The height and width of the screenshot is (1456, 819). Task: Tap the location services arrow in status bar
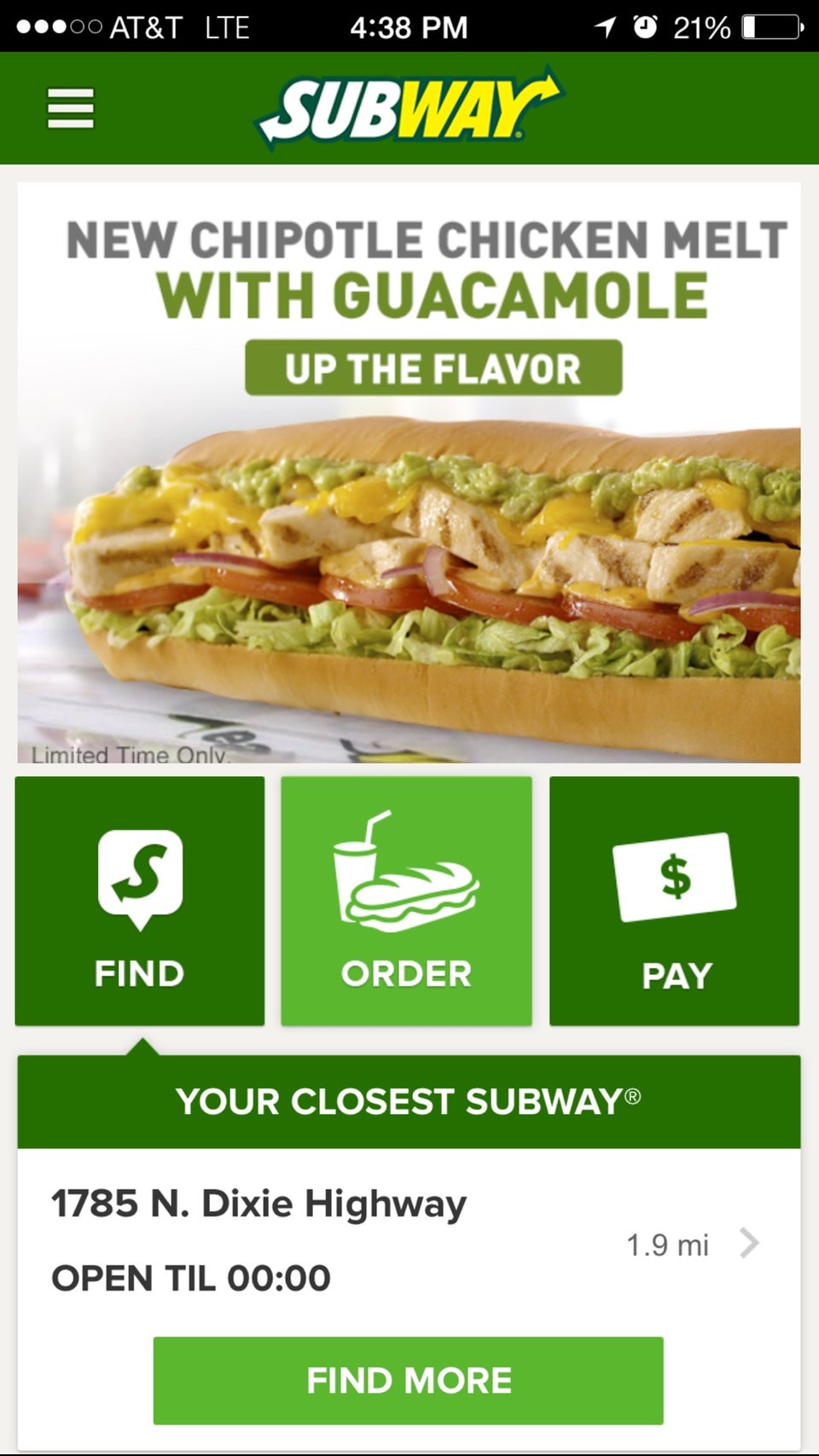click(603, 26)
